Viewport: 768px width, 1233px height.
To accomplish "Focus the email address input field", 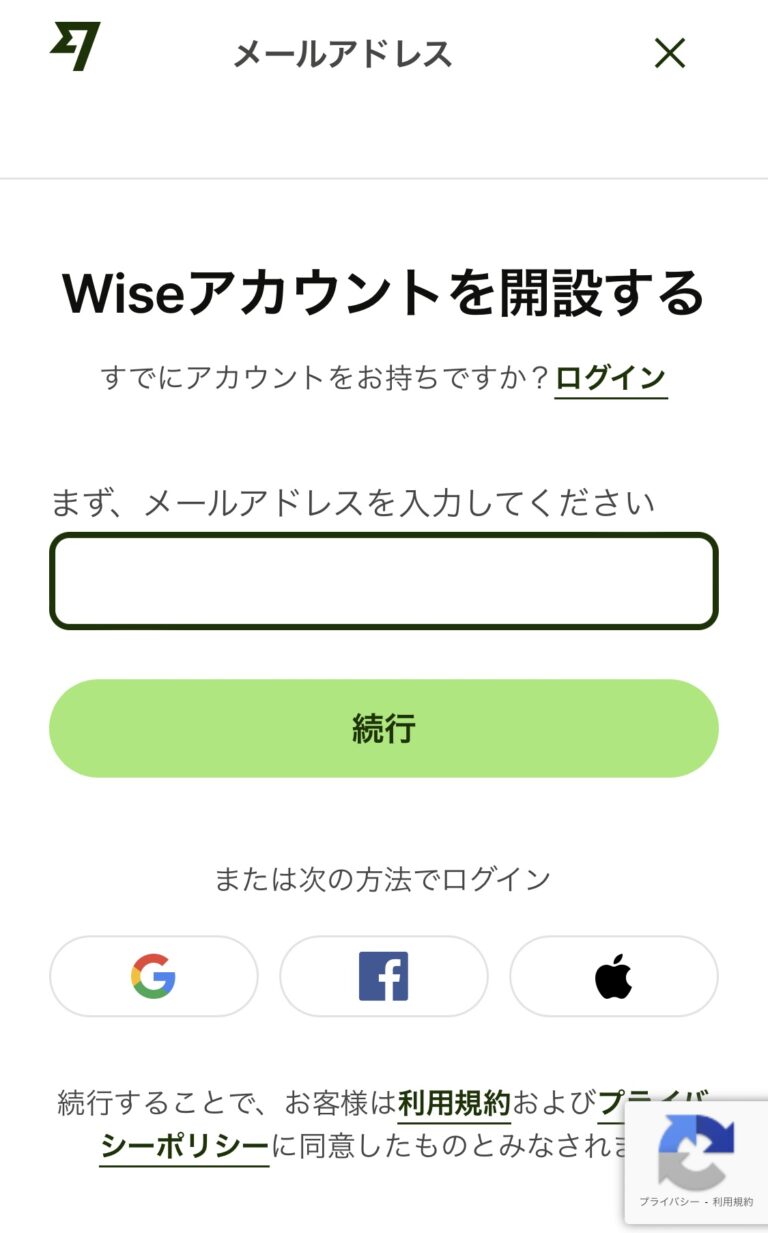I will pos(384,582).
